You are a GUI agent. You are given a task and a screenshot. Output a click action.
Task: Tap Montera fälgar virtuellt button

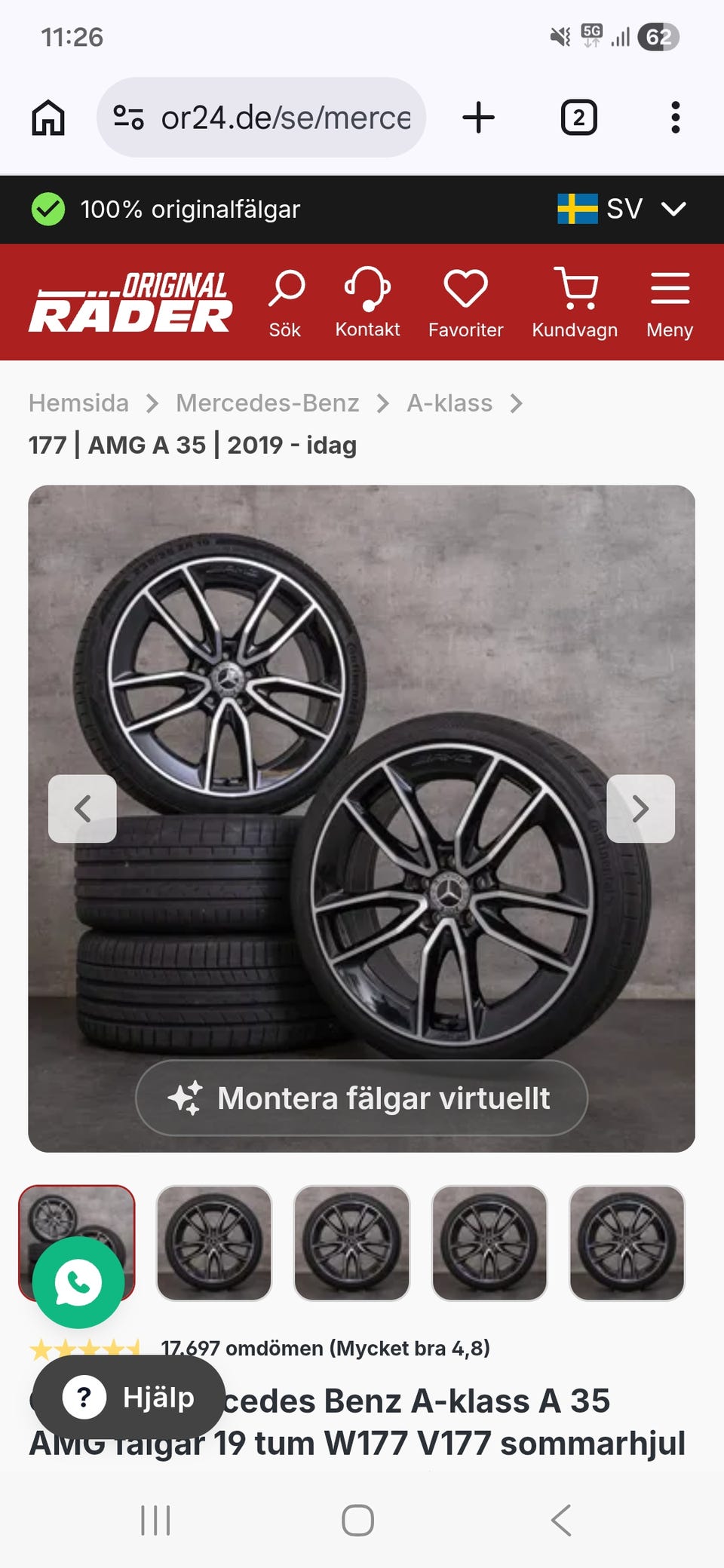point(361,1098)
